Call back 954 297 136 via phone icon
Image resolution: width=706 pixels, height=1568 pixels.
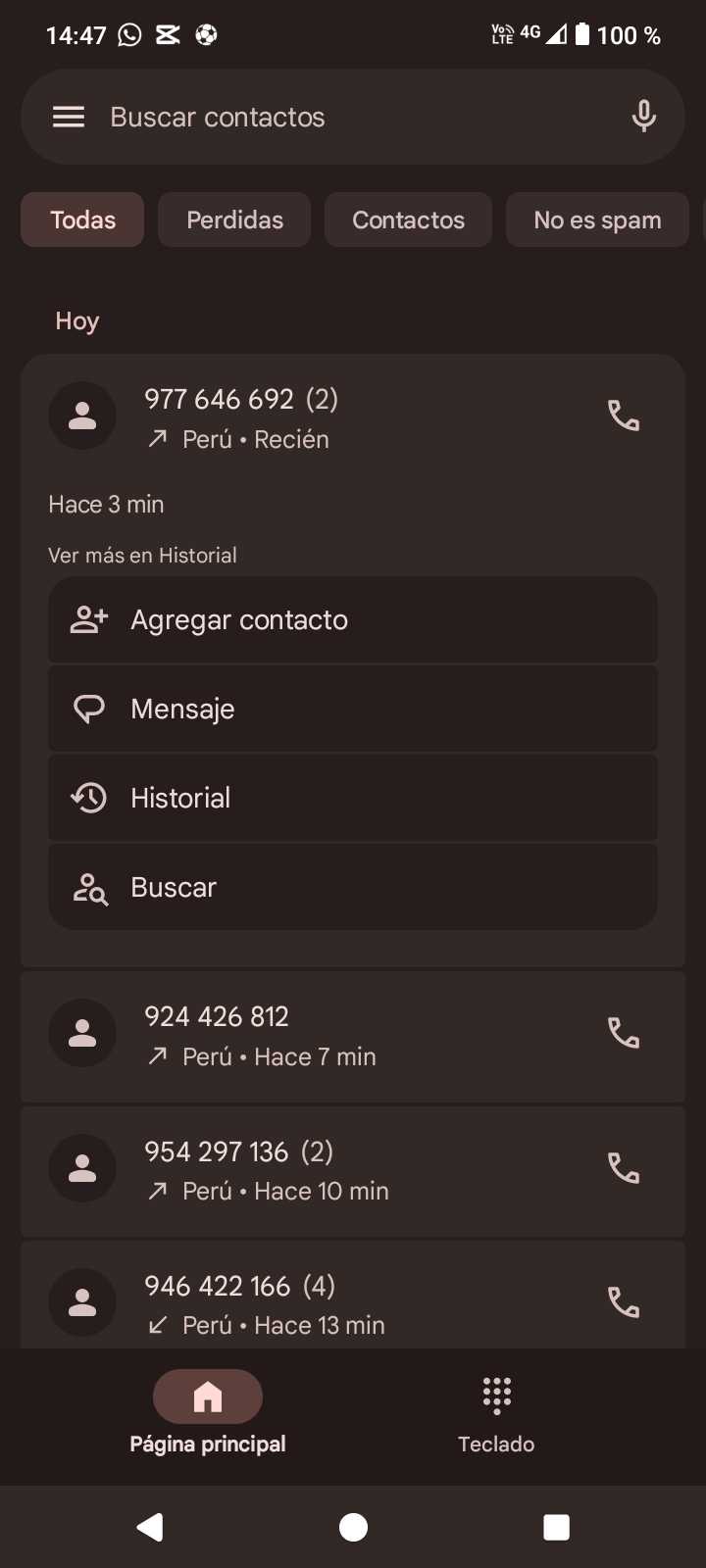point(624,1168)
